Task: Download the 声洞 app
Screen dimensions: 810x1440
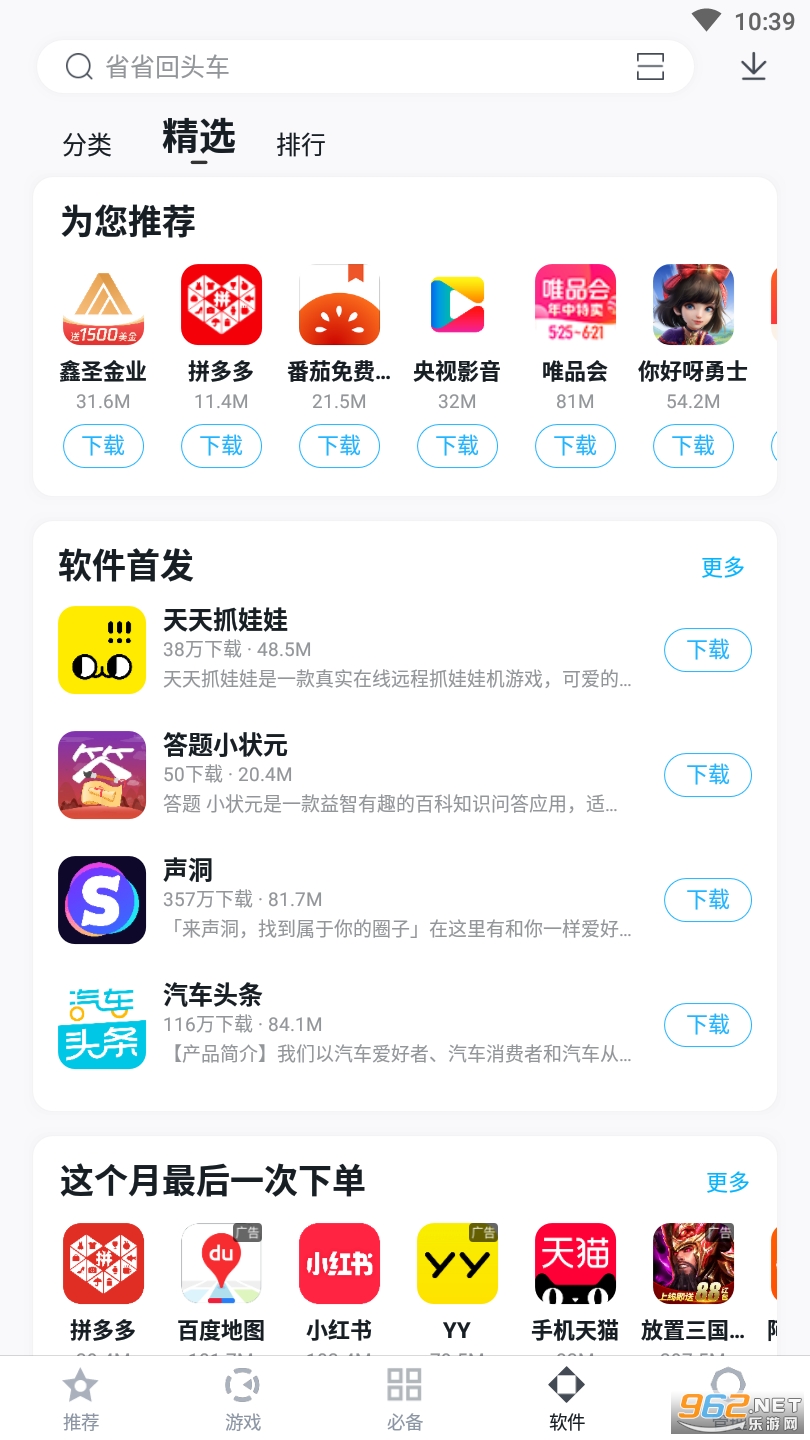Action: click(707, 900)
